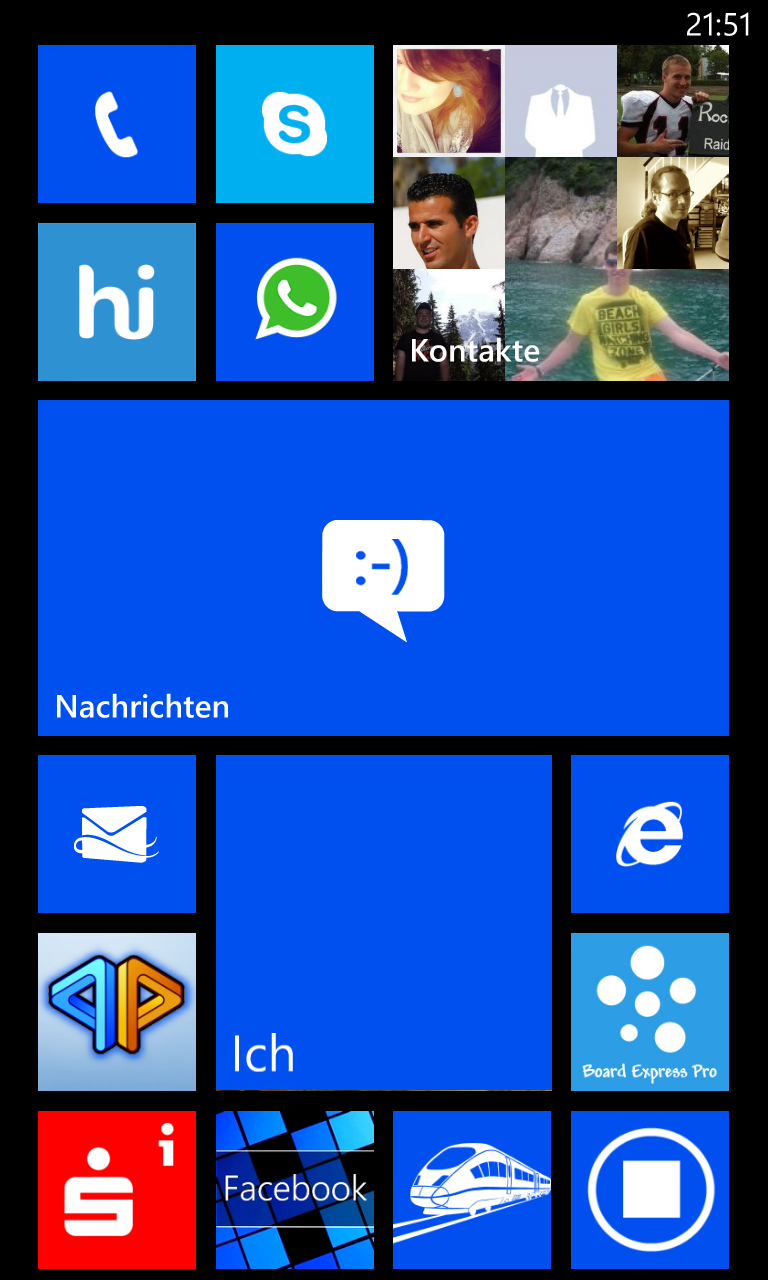Open the Phone tile
Screen dimensions: 768x1280
[117, 124]
